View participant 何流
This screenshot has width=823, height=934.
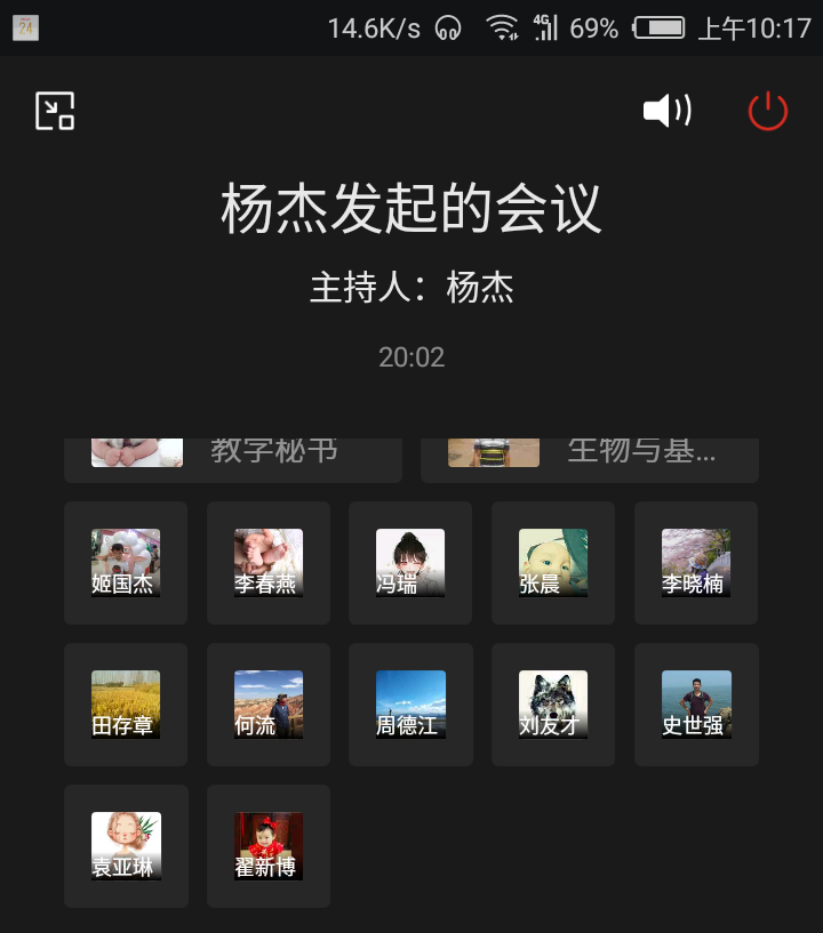pos(268,705)
